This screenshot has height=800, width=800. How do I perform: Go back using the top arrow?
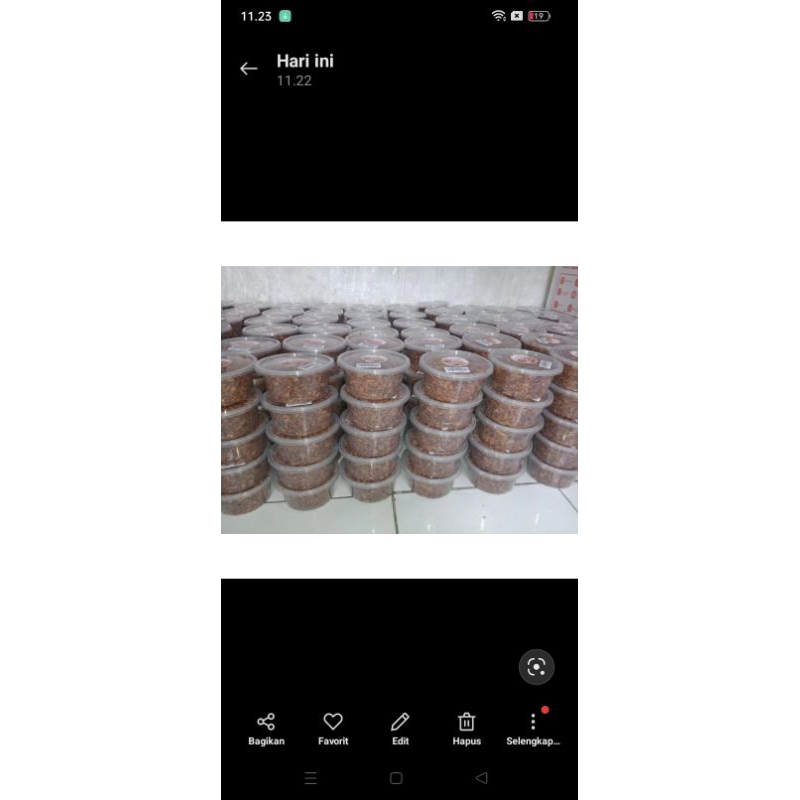pyautogui.click(x=249, y=69)
